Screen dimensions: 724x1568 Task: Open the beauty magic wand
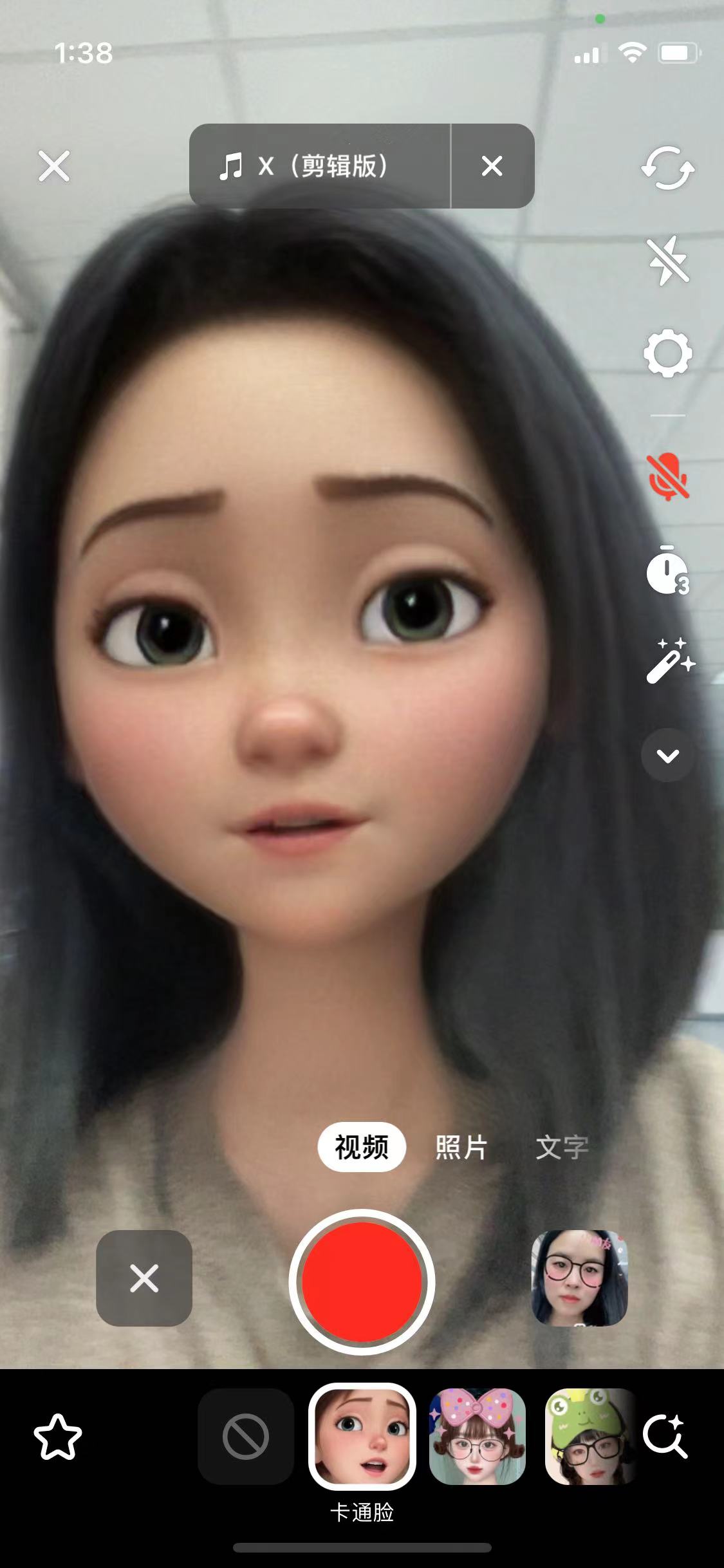point(669,661)
